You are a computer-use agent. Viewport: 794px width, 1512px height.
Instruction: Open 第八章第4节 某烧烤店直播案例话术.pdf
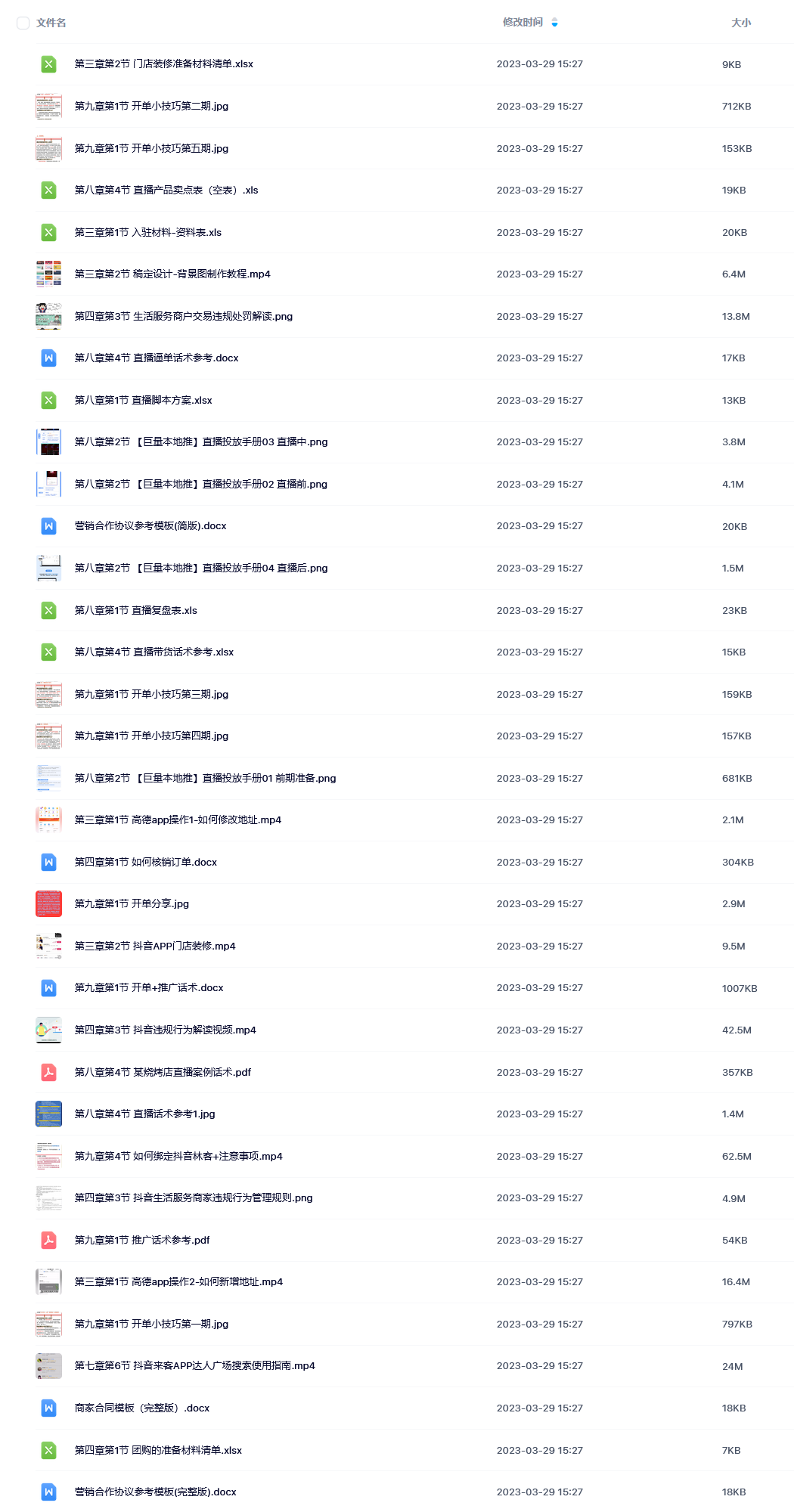[x=163, y=1073]
